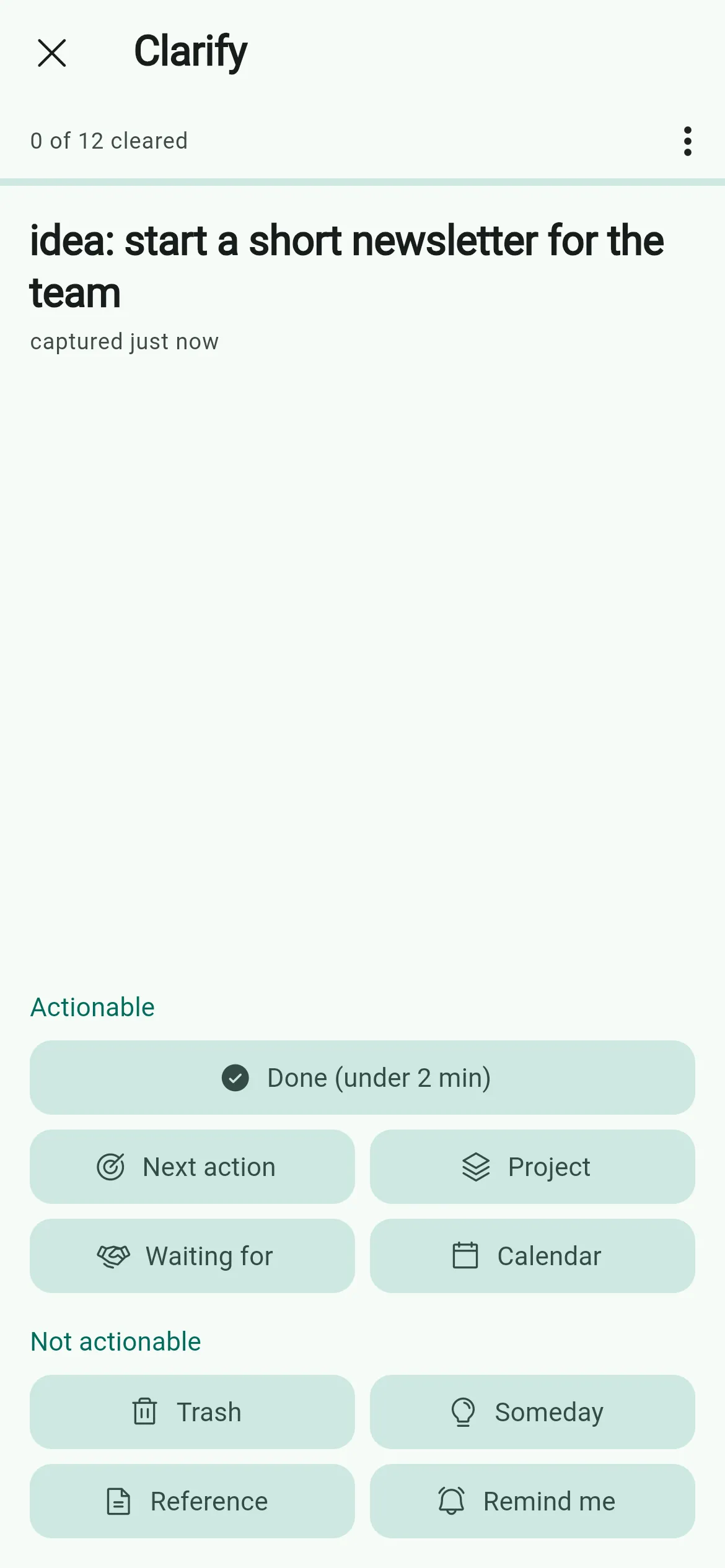725x1568 pixels.
Task: Mark item as Done (under 2 min)
Action: [362, 1078]
